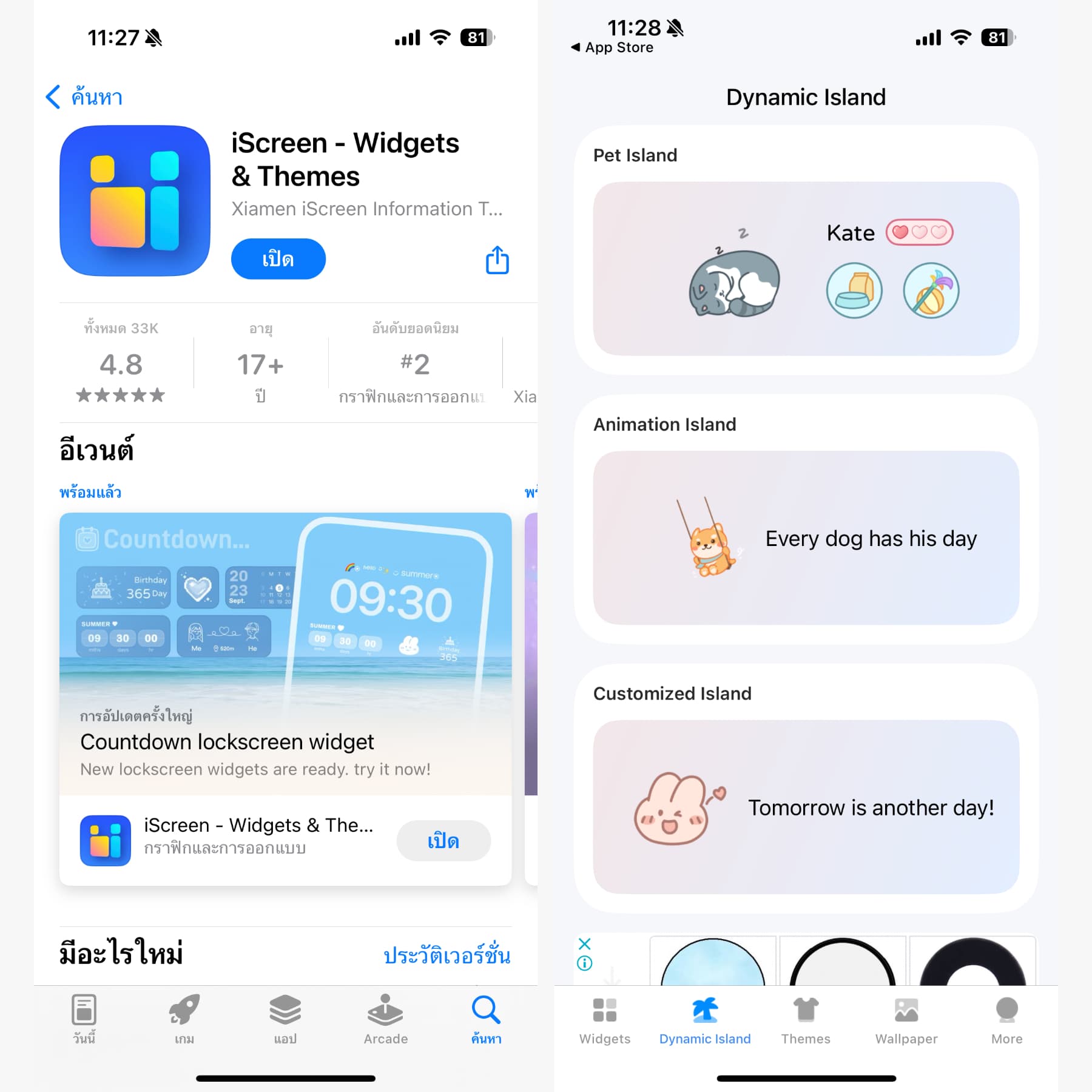Viewport: 1092px width, 1092px height.
Task: Switch to the วันนี้ tab
Action: pos(84,1019)
